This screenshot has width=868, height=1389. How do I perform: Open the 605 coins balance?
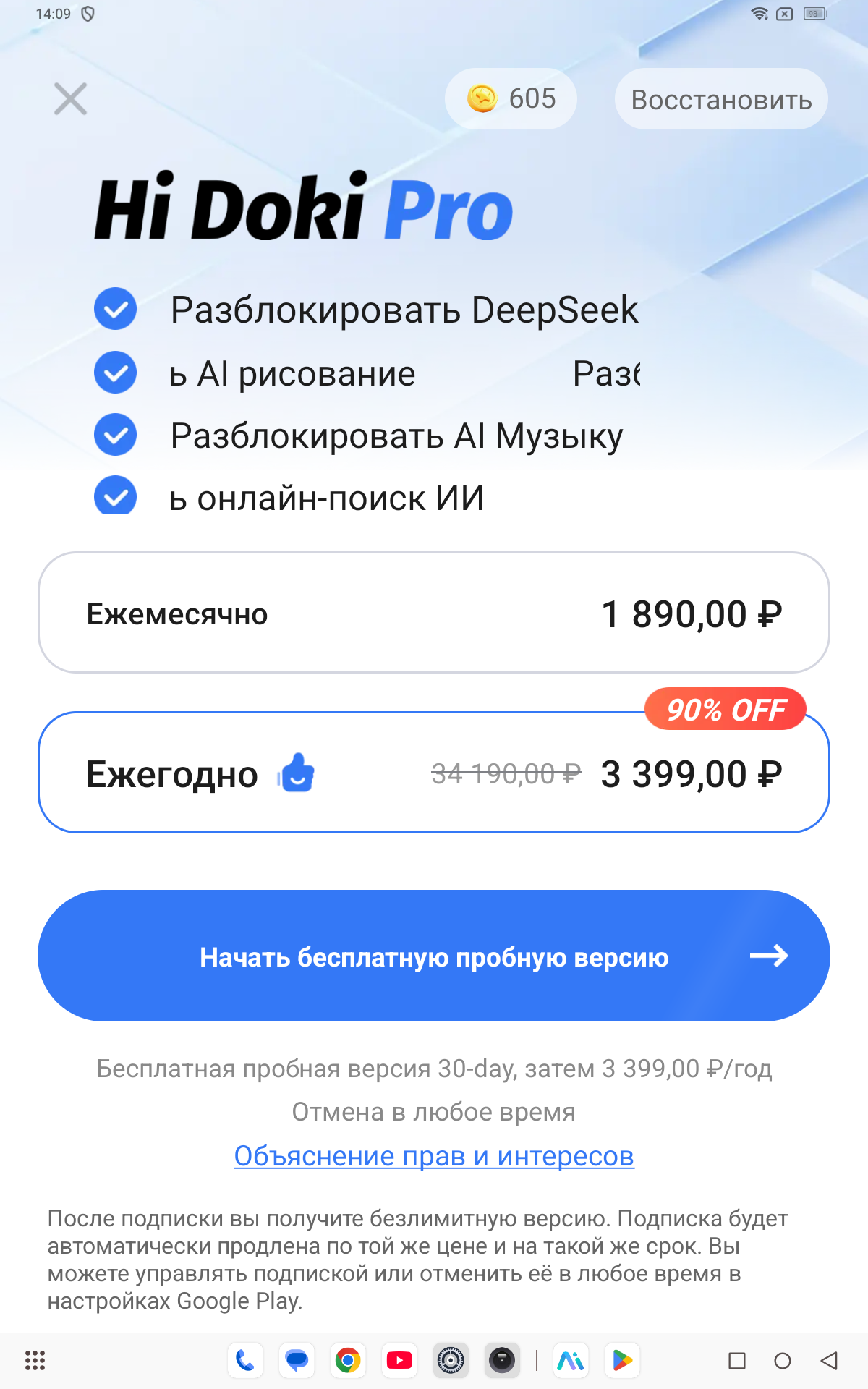pyautogui.click(x=511, y=99)
